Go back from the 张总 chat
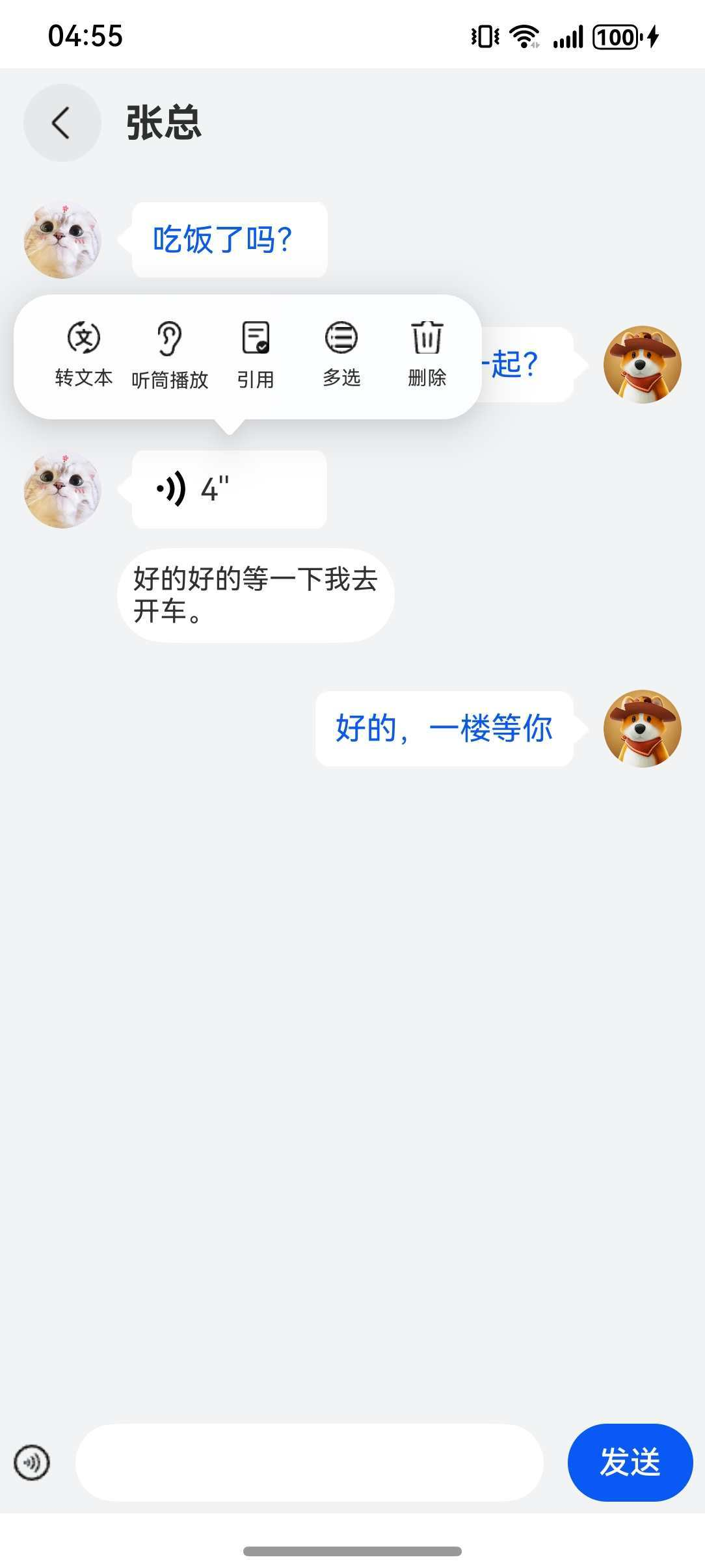 62,123
